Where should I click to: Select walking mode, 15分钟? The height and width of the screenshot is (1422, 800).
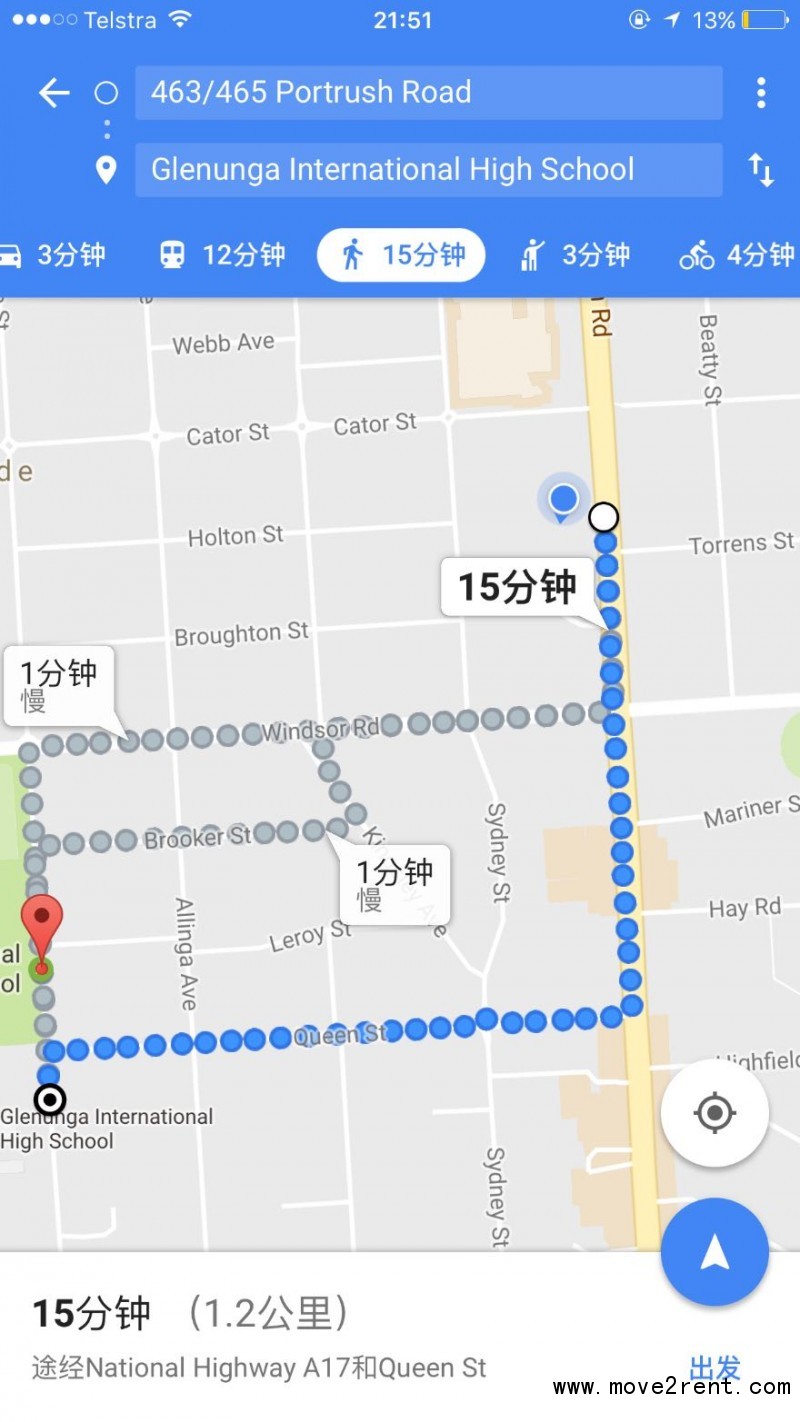coord(401,255)
